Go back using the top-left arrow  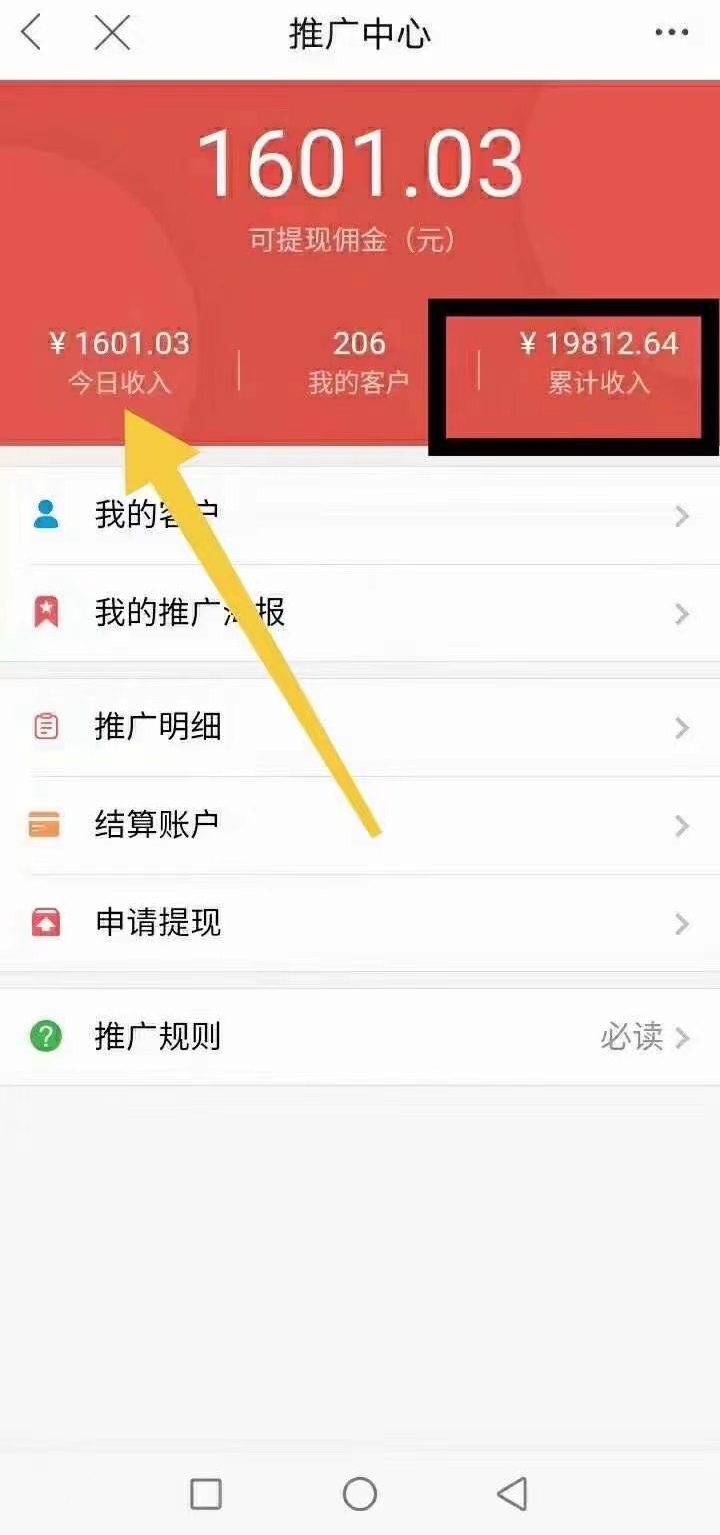32,33
